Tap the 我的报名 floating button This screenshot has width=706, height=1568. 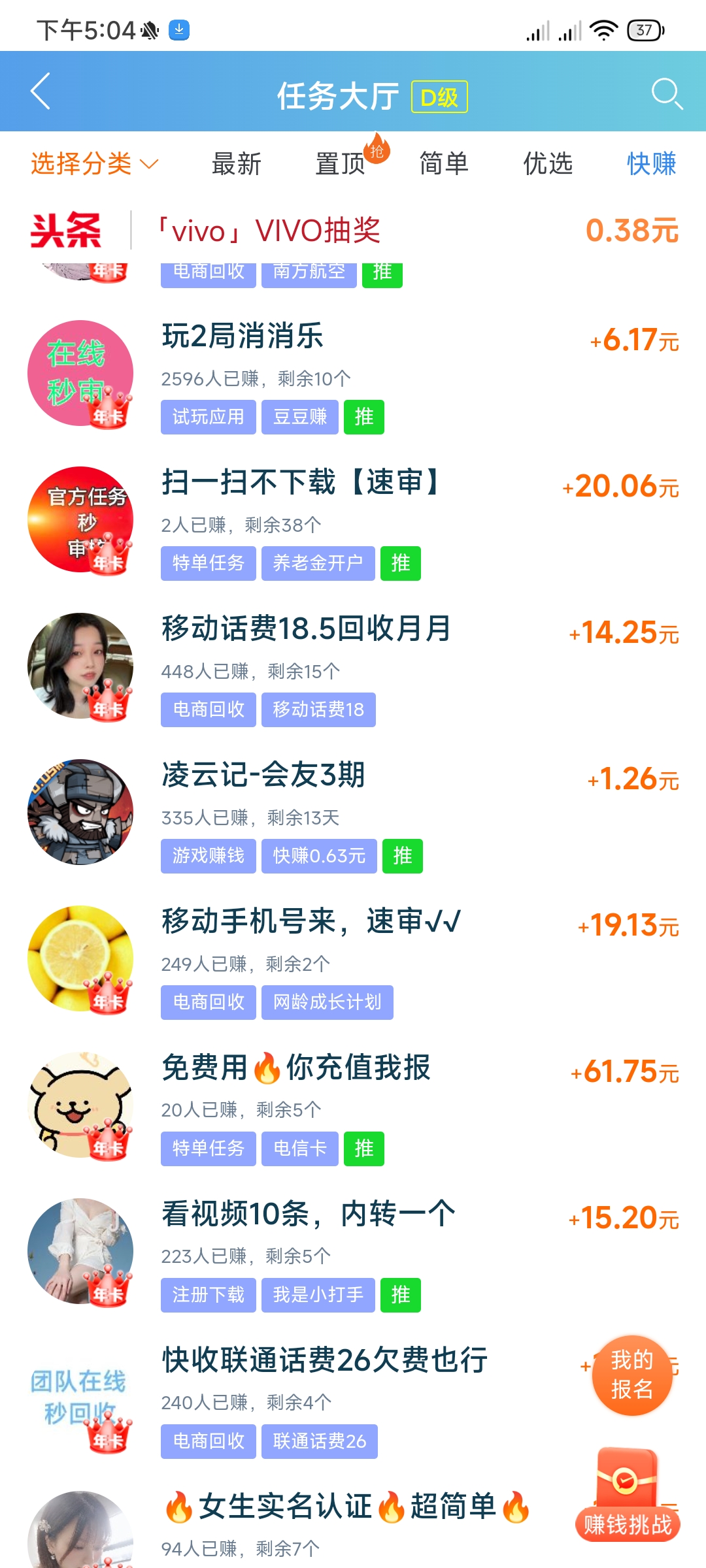(x=631, y=1375)
